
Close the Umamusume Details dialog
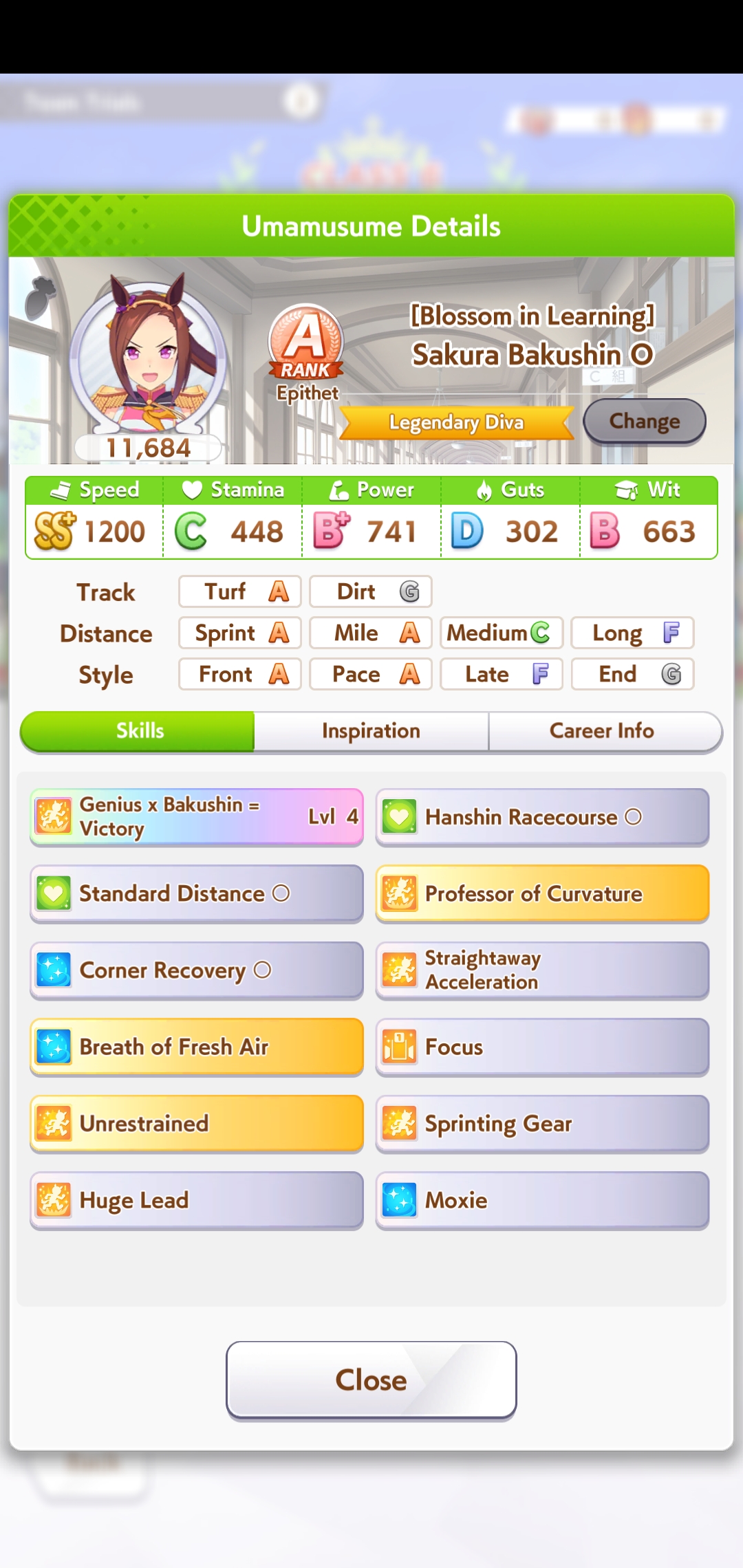click(x=371, y=1380)
